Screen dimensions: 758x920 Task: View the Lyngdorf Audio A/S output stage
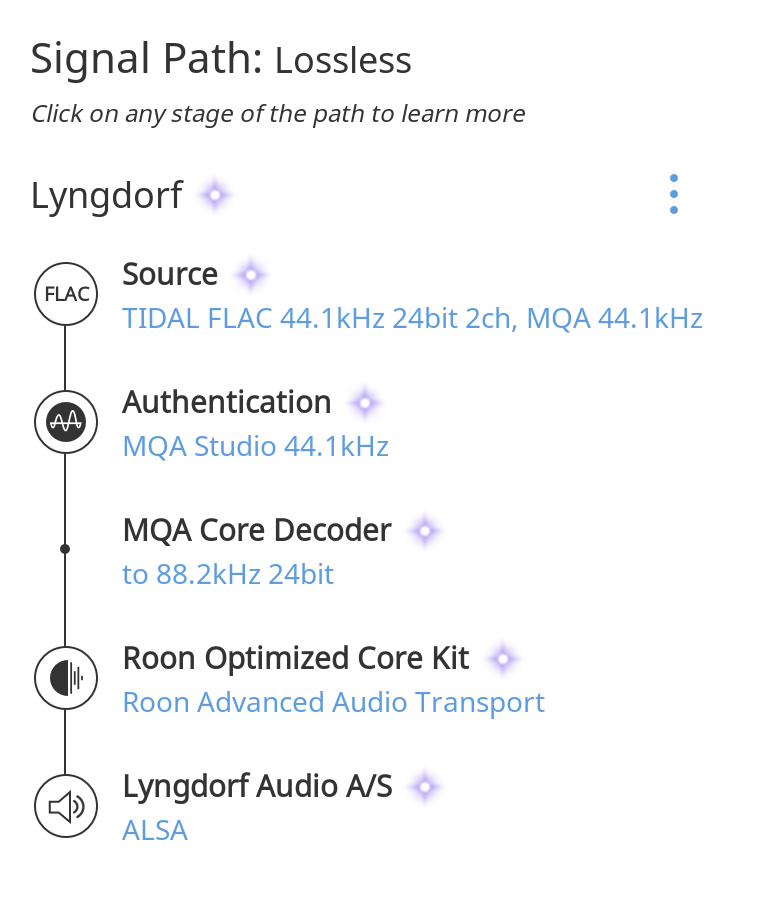tap(257, 787)
